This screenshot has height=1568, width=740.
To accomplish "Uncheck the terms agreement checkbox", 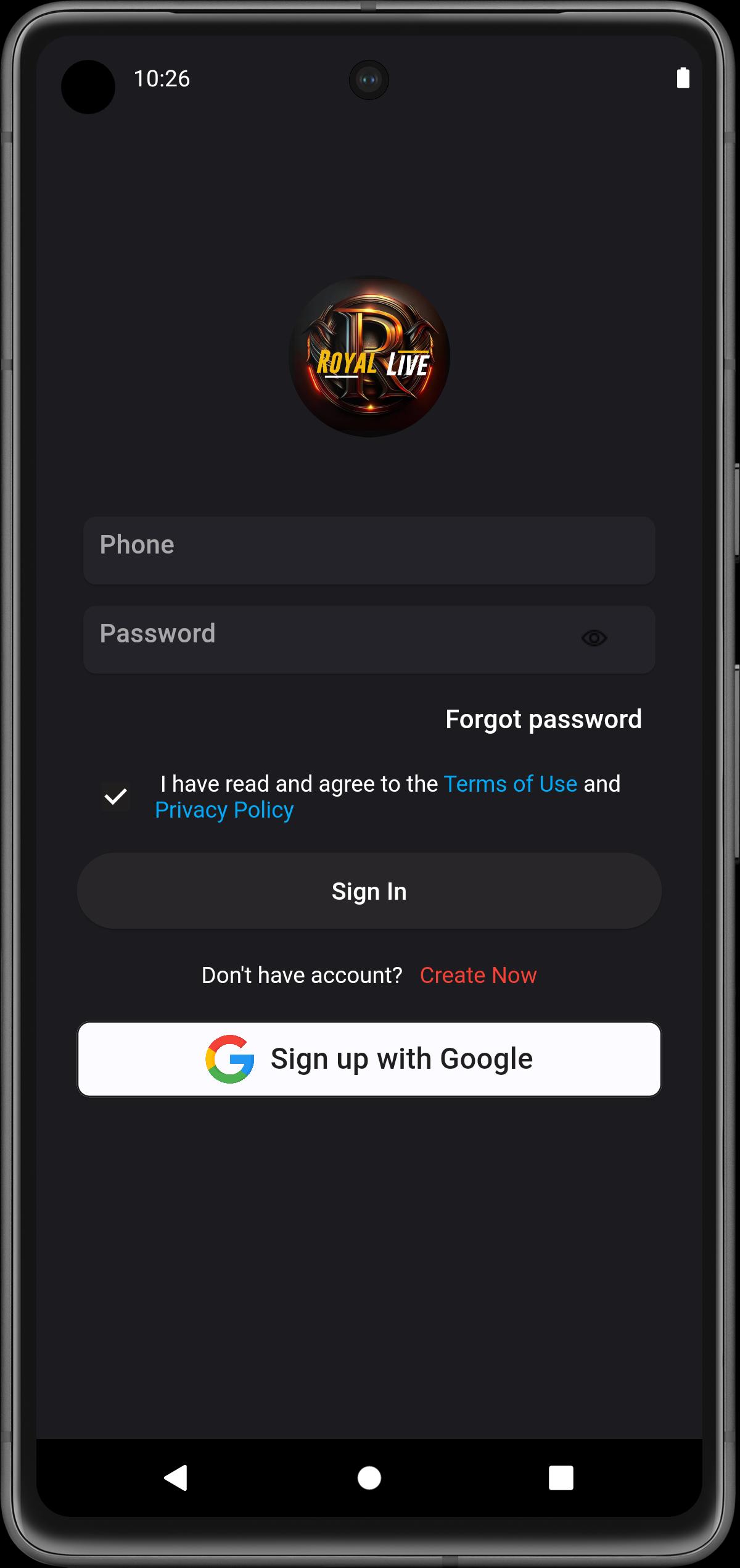I will [115, 797].
